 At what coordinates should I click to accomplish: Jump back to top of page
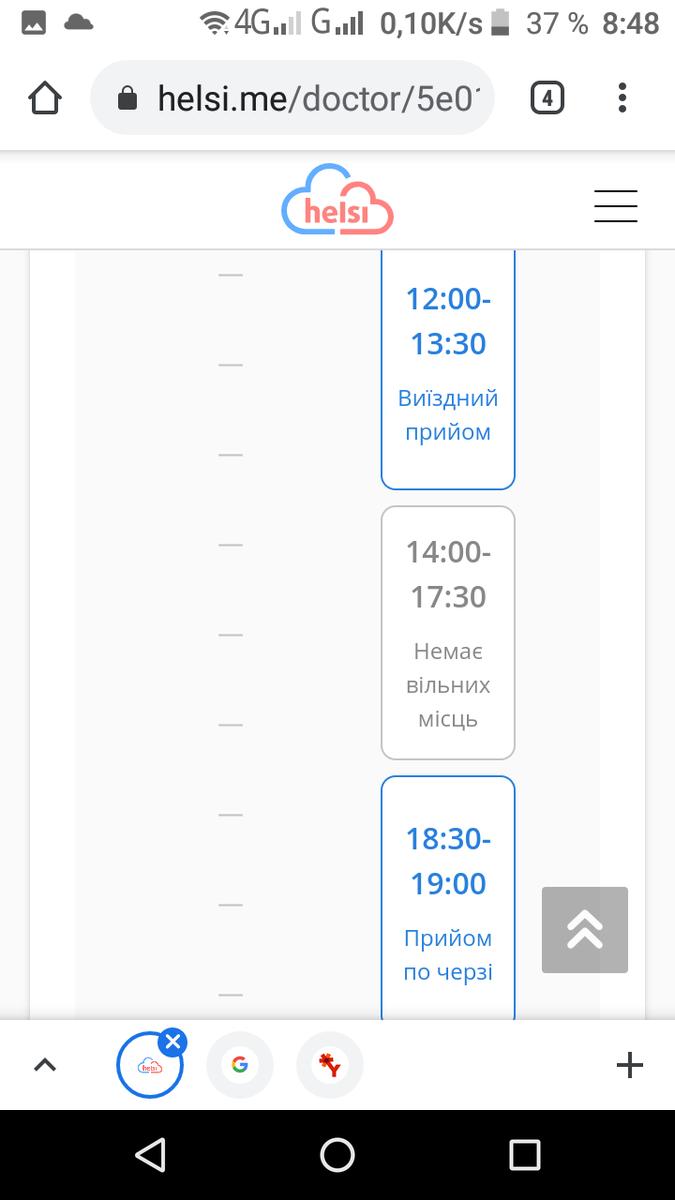click(x=585, y=930)
